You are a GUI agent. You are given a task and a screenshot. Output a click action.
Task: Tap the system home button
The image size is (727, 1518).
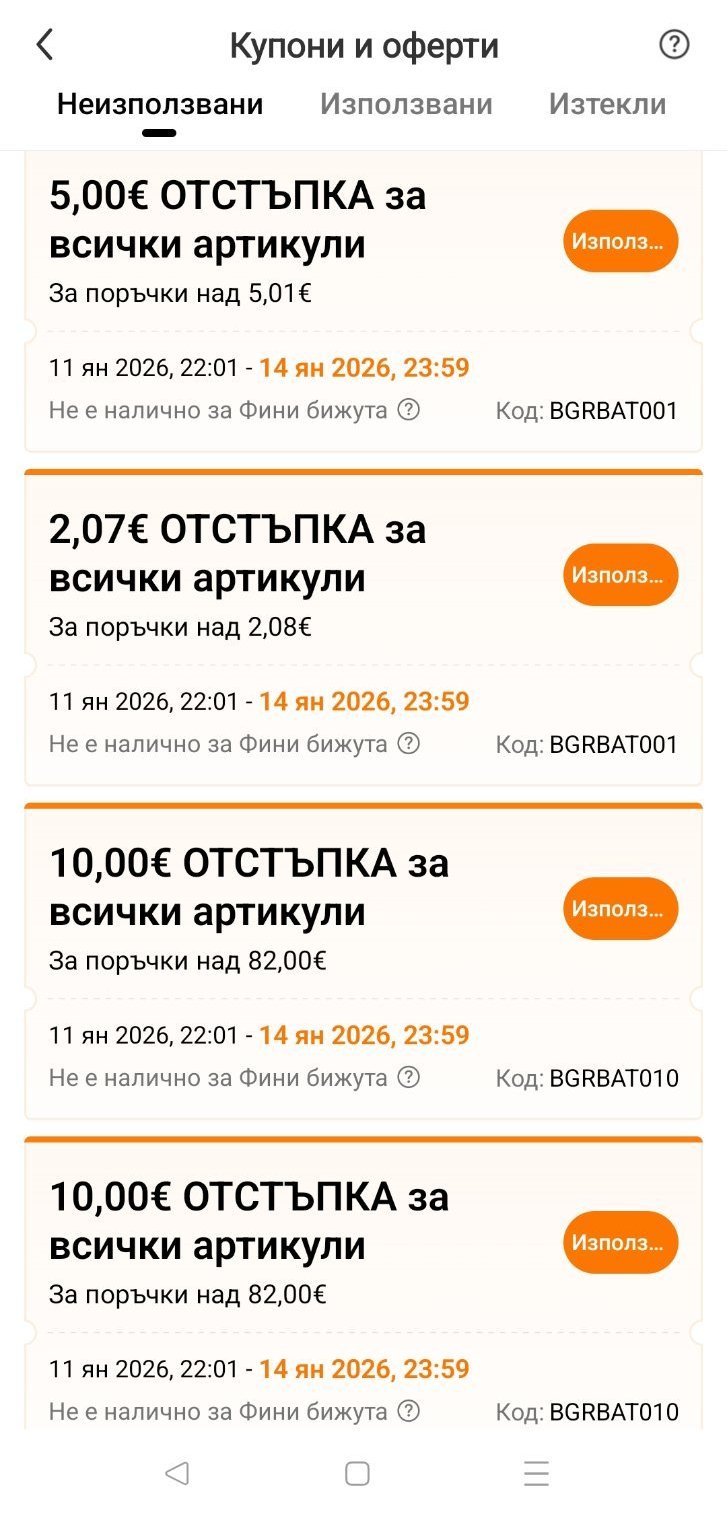coord(357,1473)
